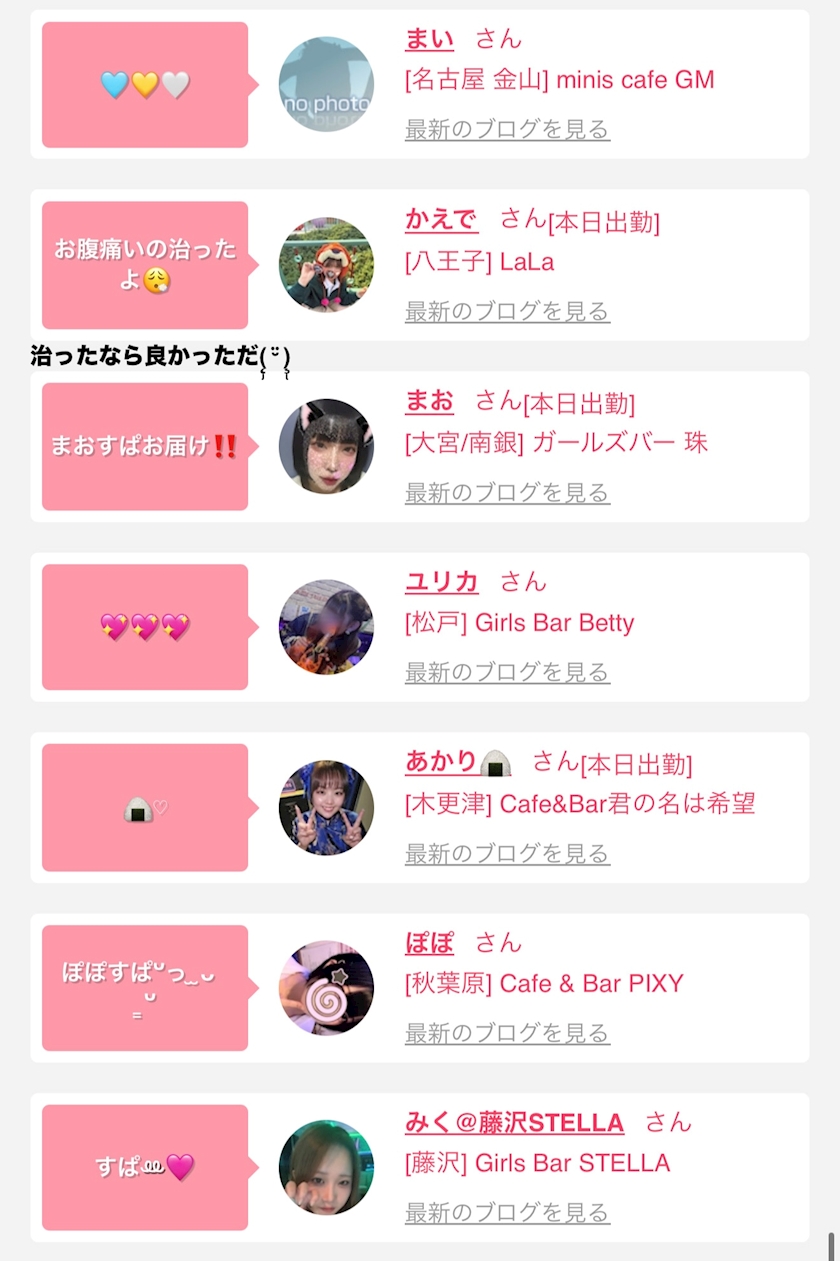
Task: View latest blog for ぽぽ at Cafe & Bar PIXY
Action: point(507,1033)
